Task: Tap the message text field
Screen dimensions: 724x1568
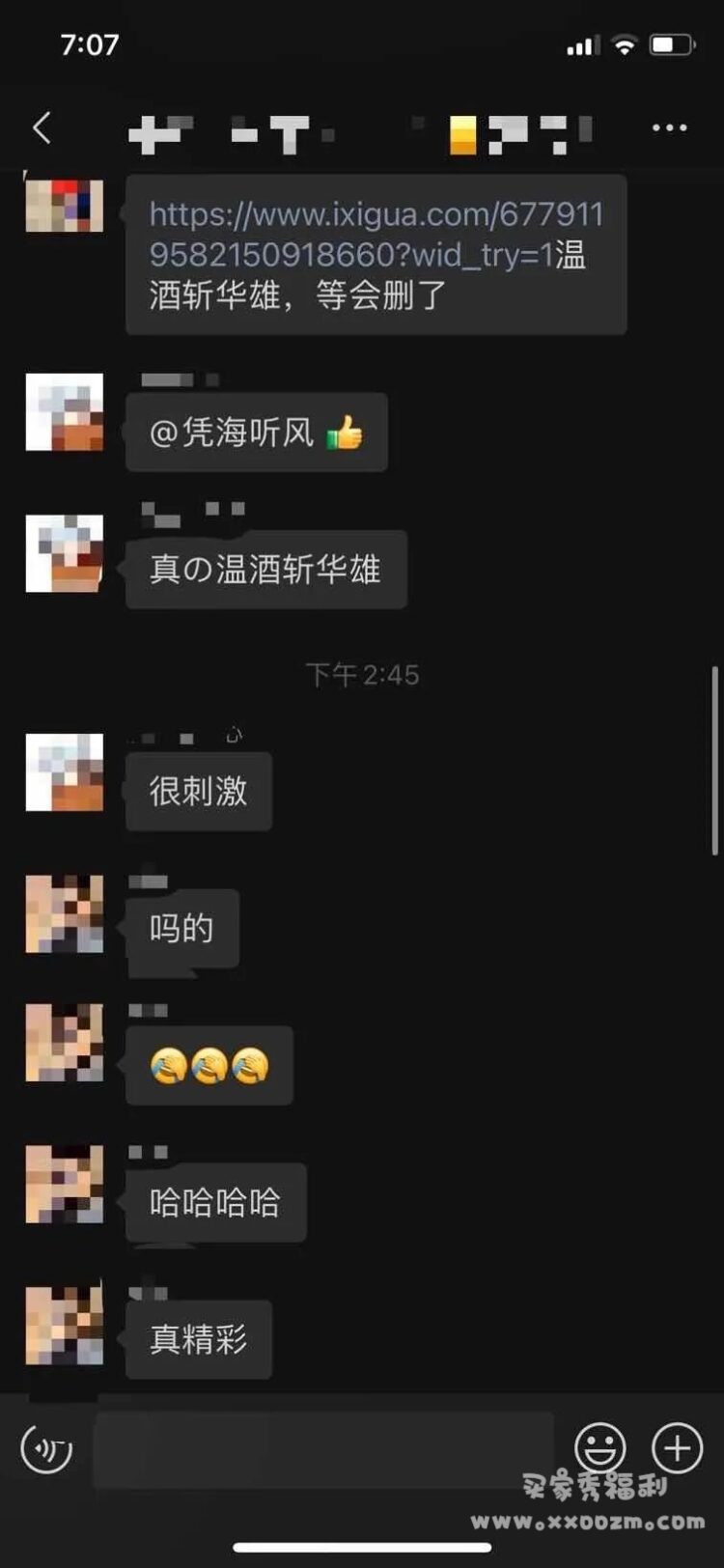Action: (323, 1448)
